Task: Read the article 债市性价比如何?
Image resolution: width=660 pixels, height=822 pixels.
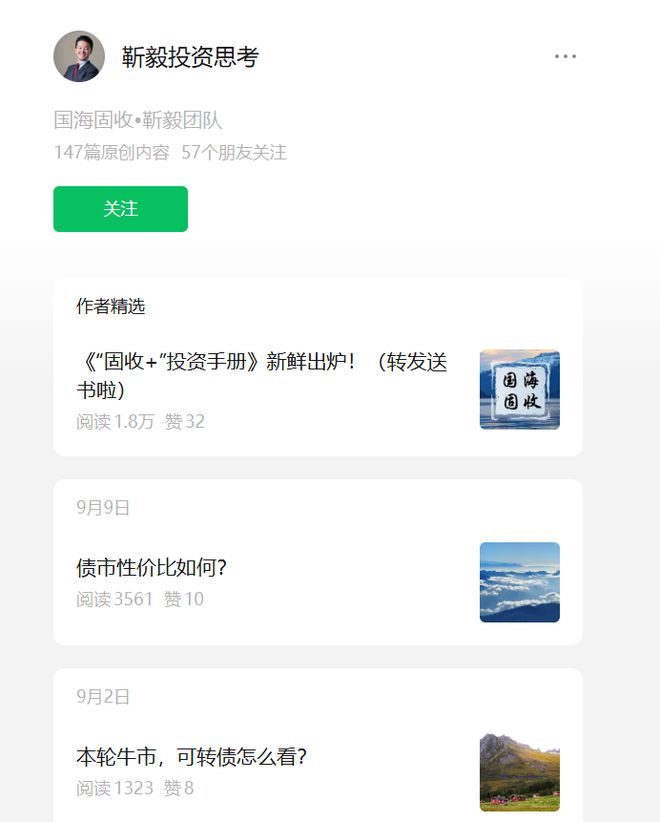Action: (152, 568)
